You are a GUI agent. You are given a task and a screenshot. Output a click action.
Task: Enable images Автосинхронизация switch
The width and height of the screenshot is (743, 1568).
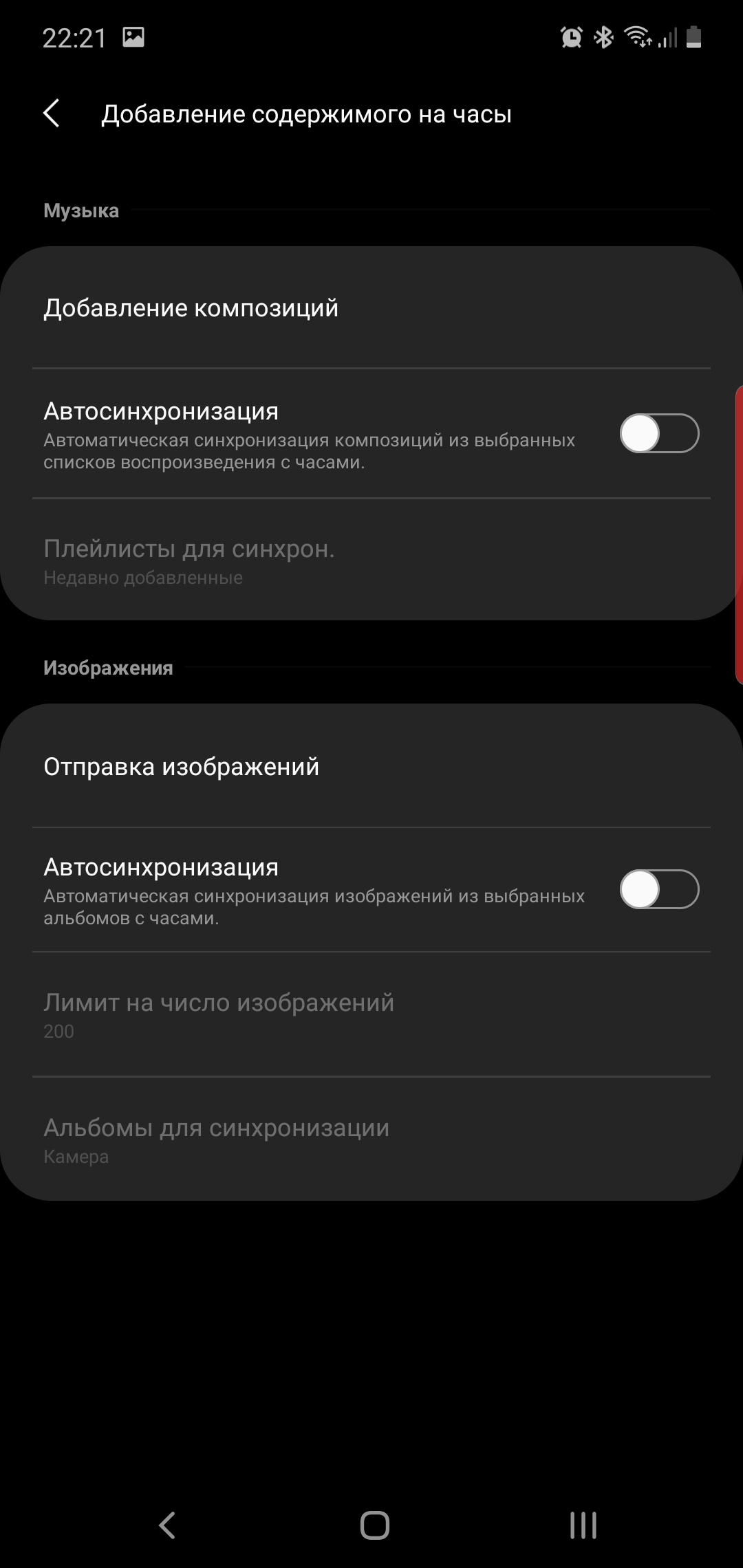coord(658,889)
